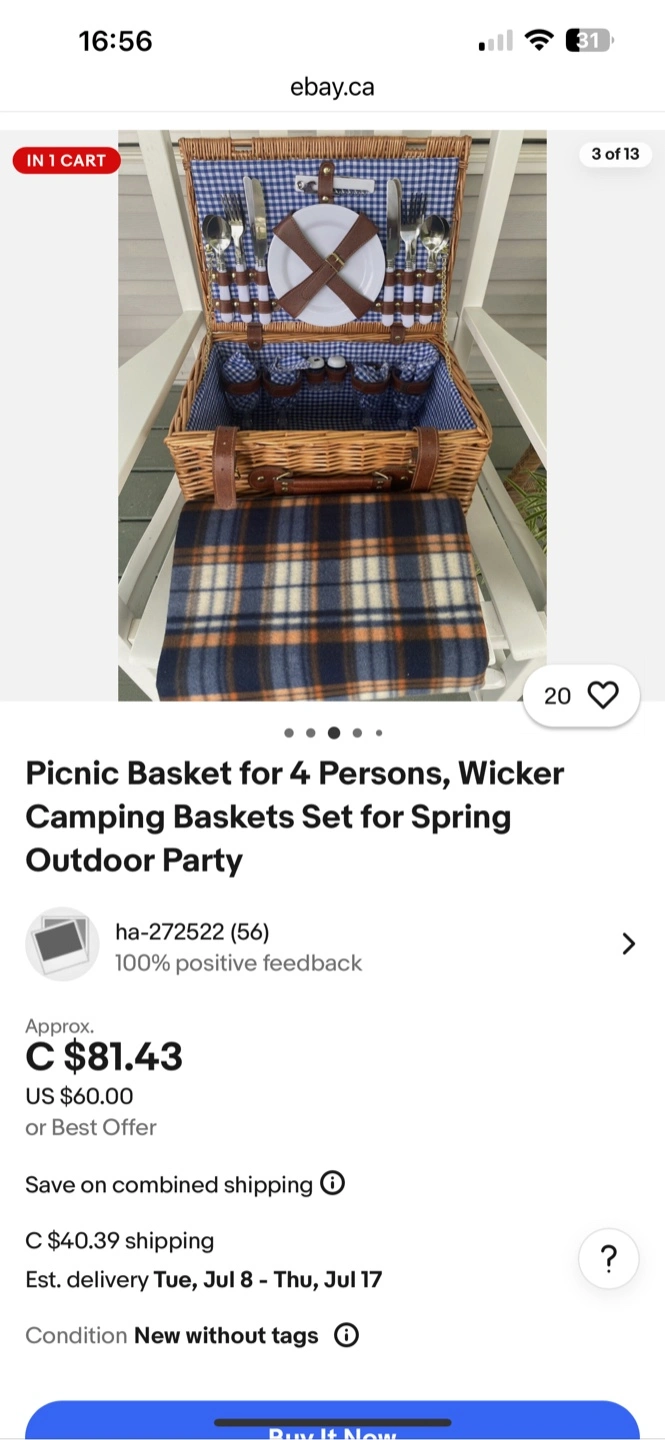Open the picnic basket photo full screen
The height and width of the screenshot is (1440, 665).
coord(332,415)
